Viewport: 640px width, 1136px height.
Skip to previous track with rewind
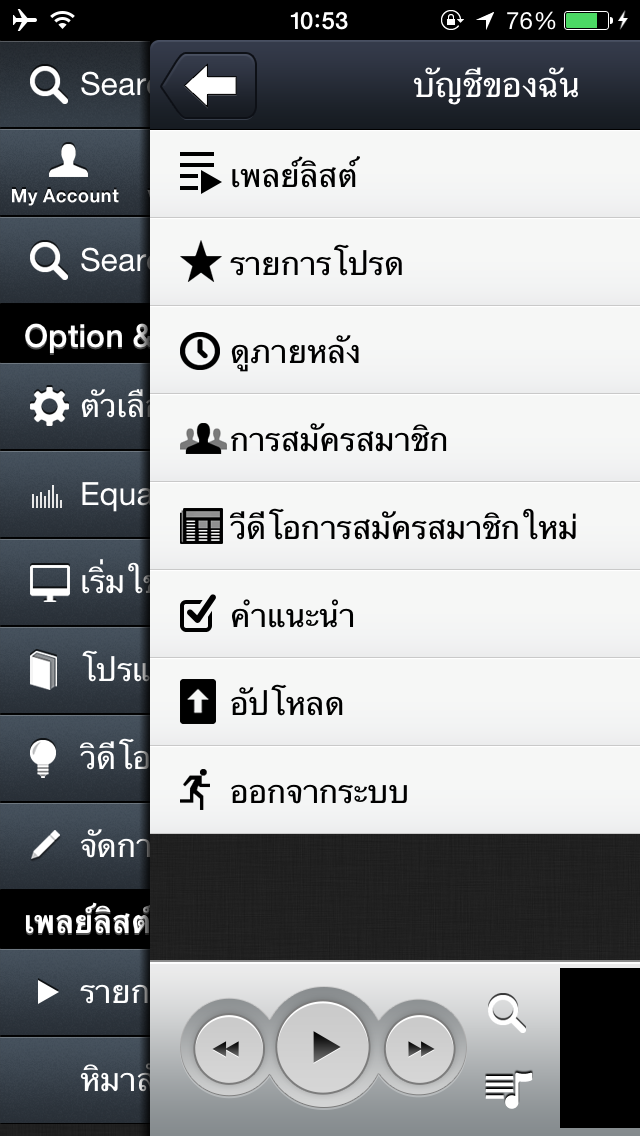pyautogui.click(x=229, y=1048)
